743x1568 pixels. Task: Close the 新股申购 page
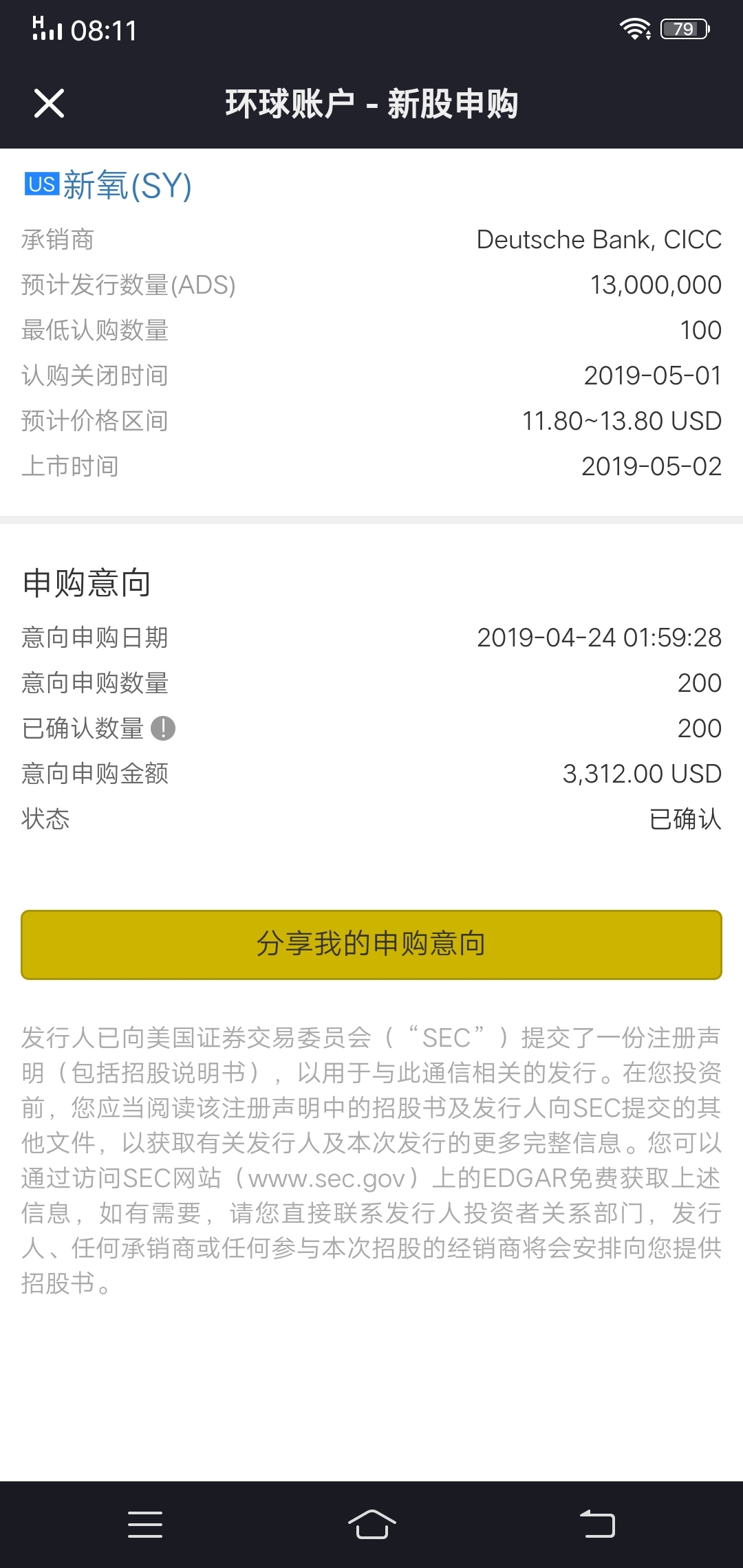pyautogui.click(x=49, y=104)
